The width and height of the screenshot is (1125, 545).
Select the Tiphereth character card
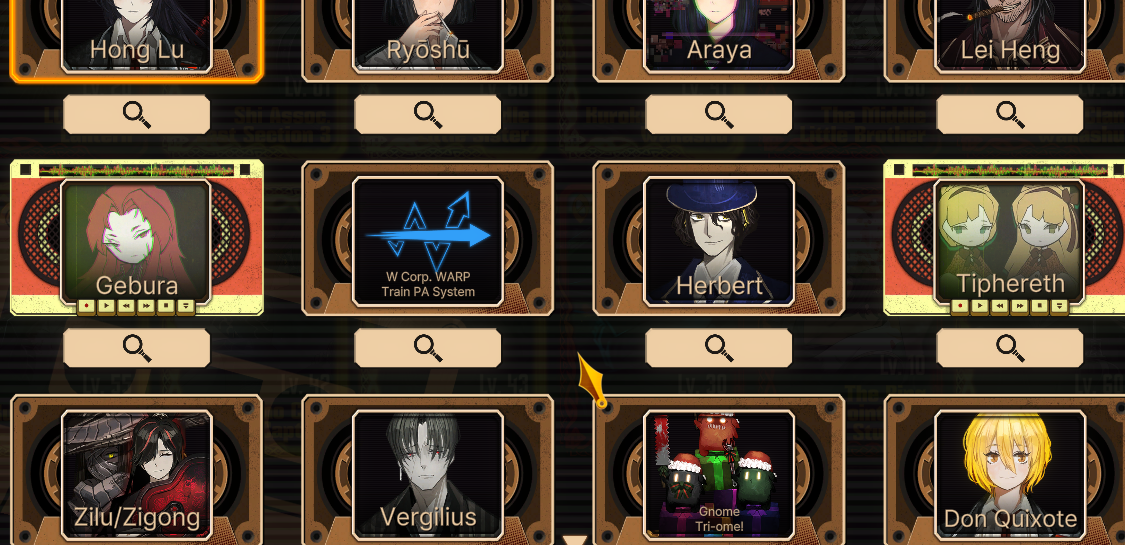coord(1010,238)
